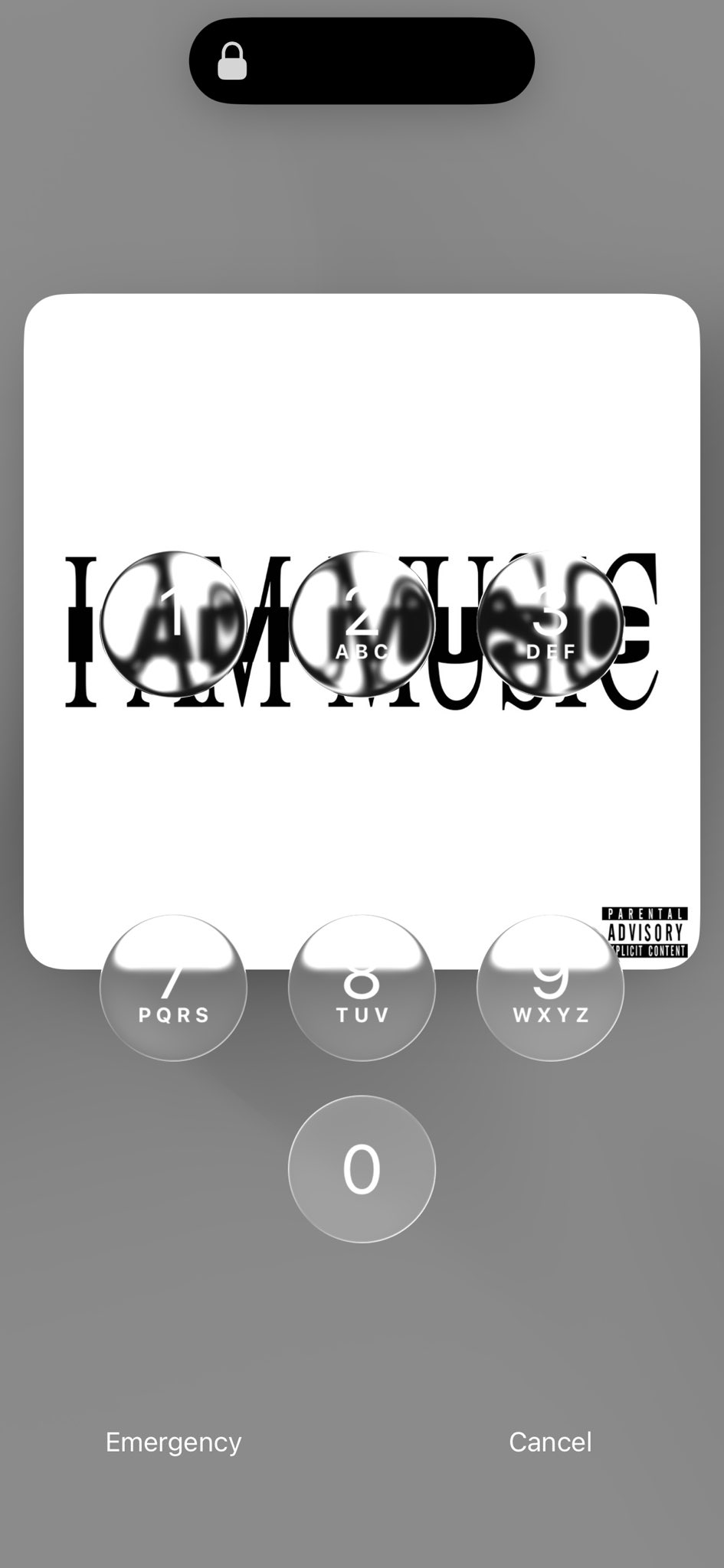Viewport: 724px width, 1568px height.
Task: Hit the 3 DEF passcode key
Action: (x=550, y=624)
